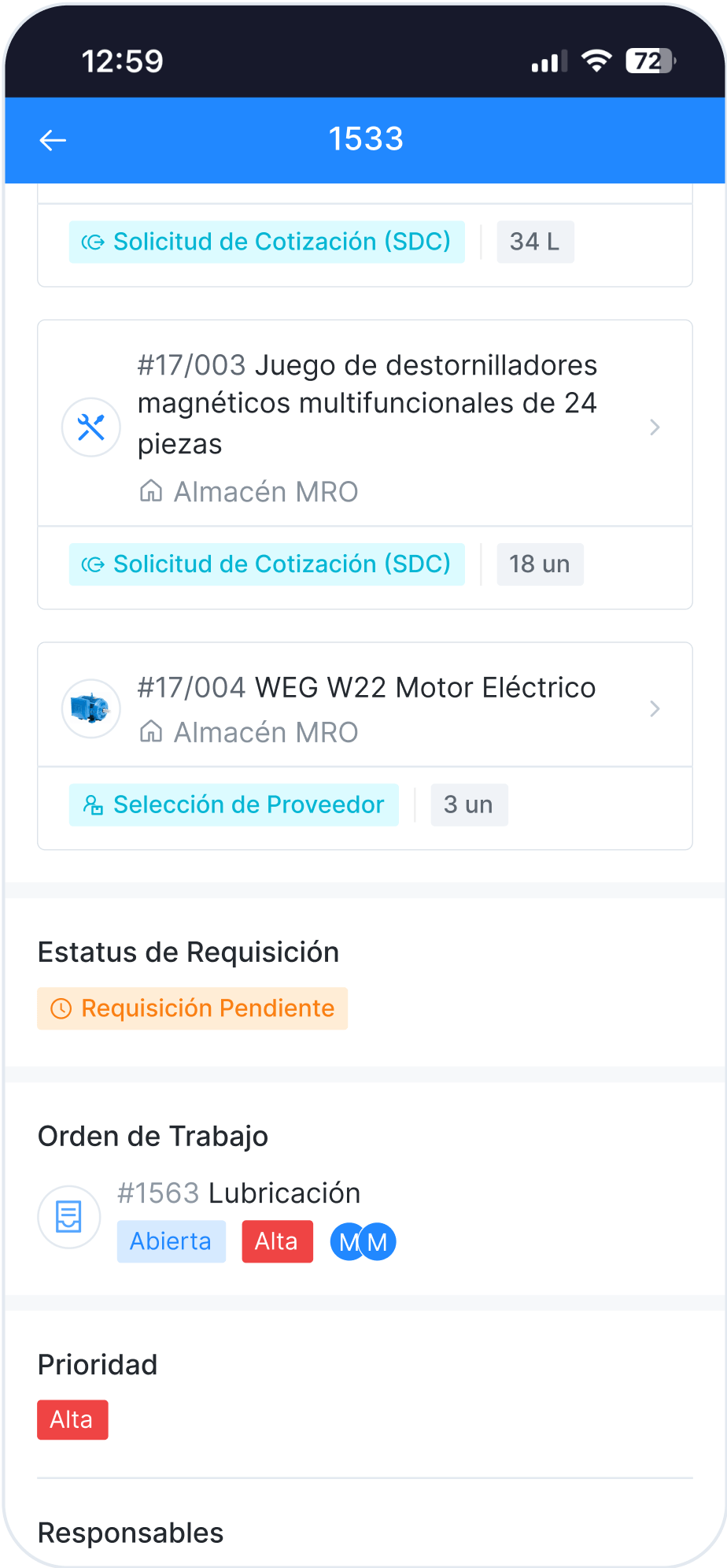727x1568 pixels.
Task: Tap the WEG motor thumbnail image
Action: point(90,708)
